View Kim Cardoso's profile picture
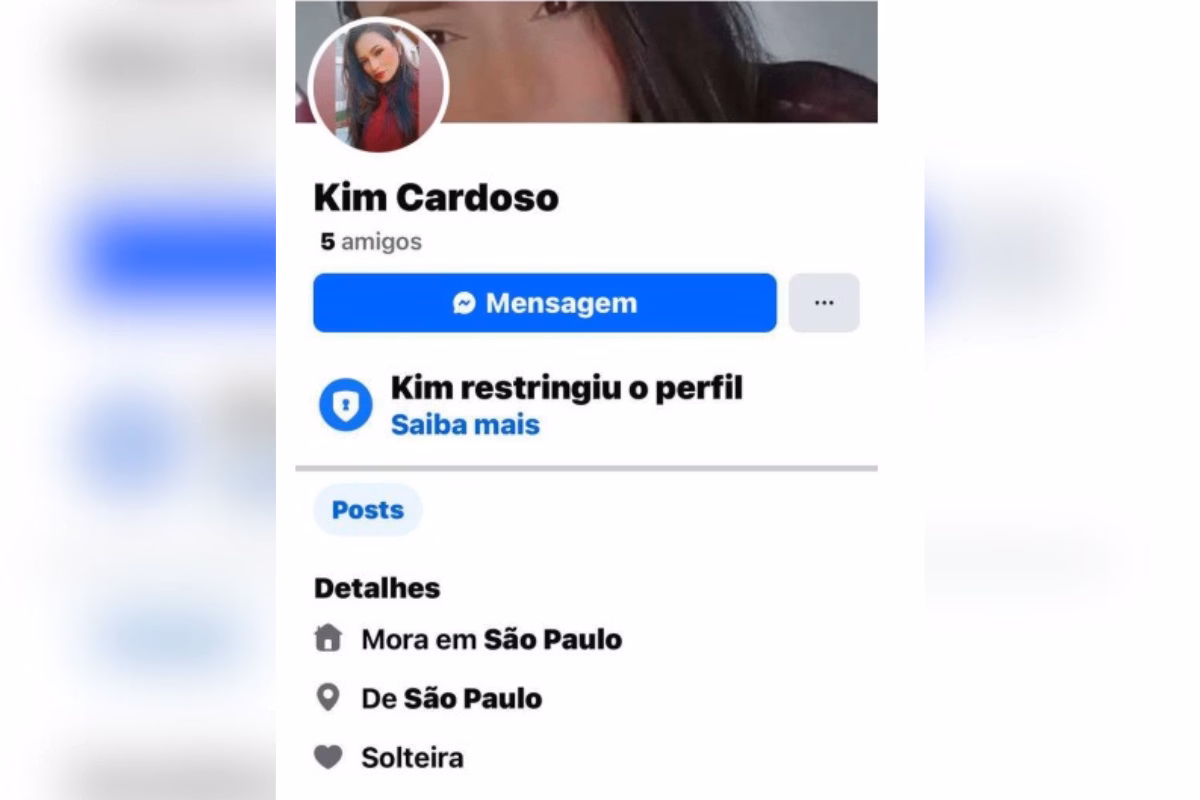1200x800 pixels. pos(378,87)
